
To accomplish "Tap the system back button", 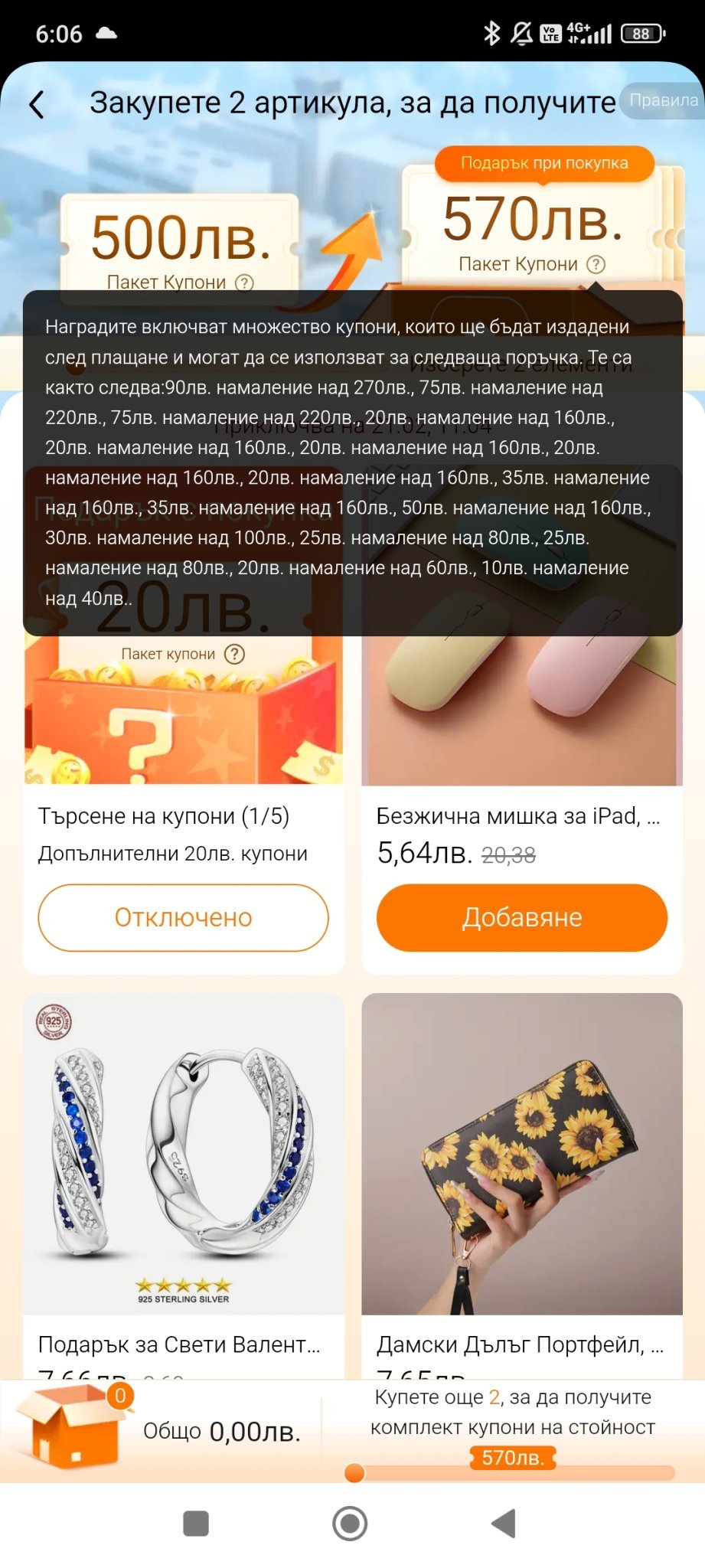I will pos(504,1524).
